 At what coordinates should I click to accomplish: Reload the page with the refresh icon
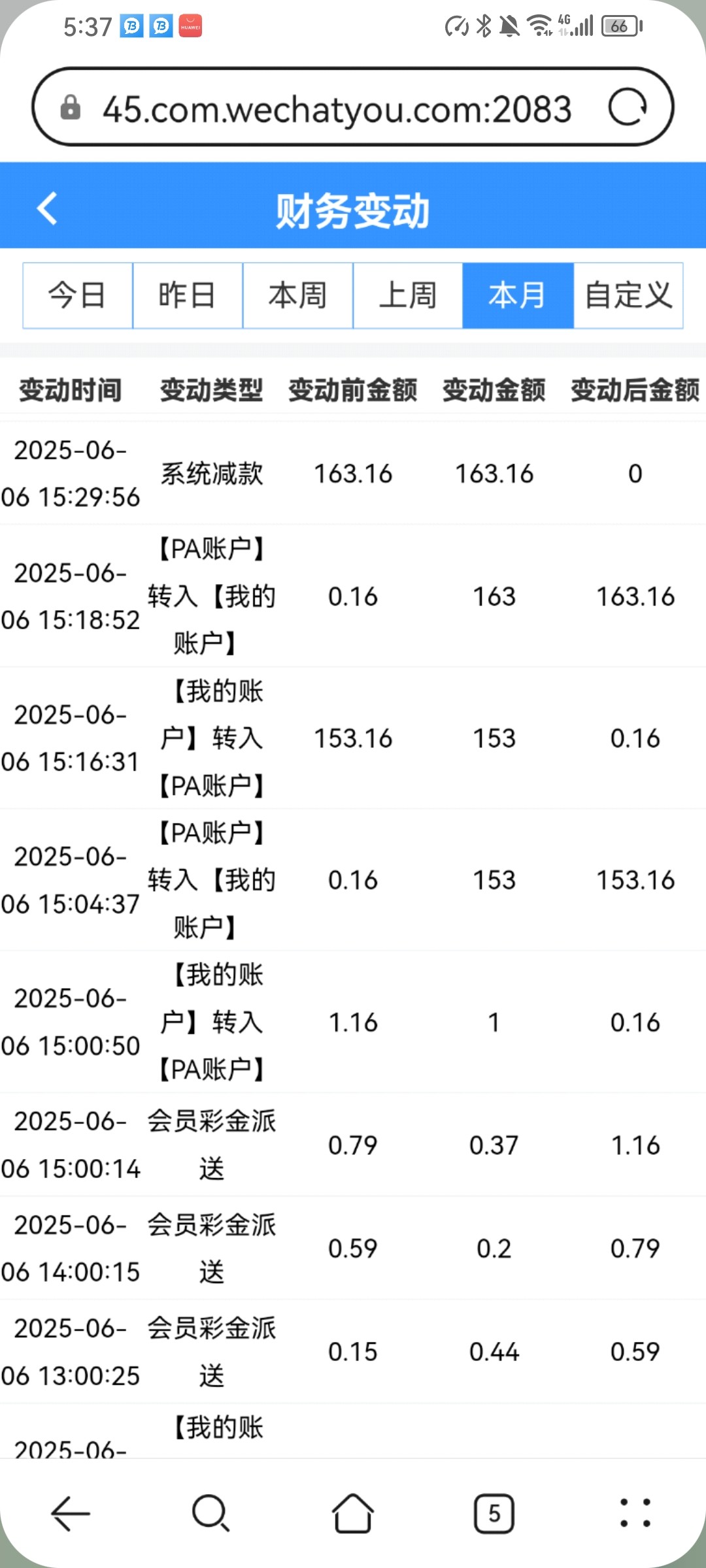point(628,107)
